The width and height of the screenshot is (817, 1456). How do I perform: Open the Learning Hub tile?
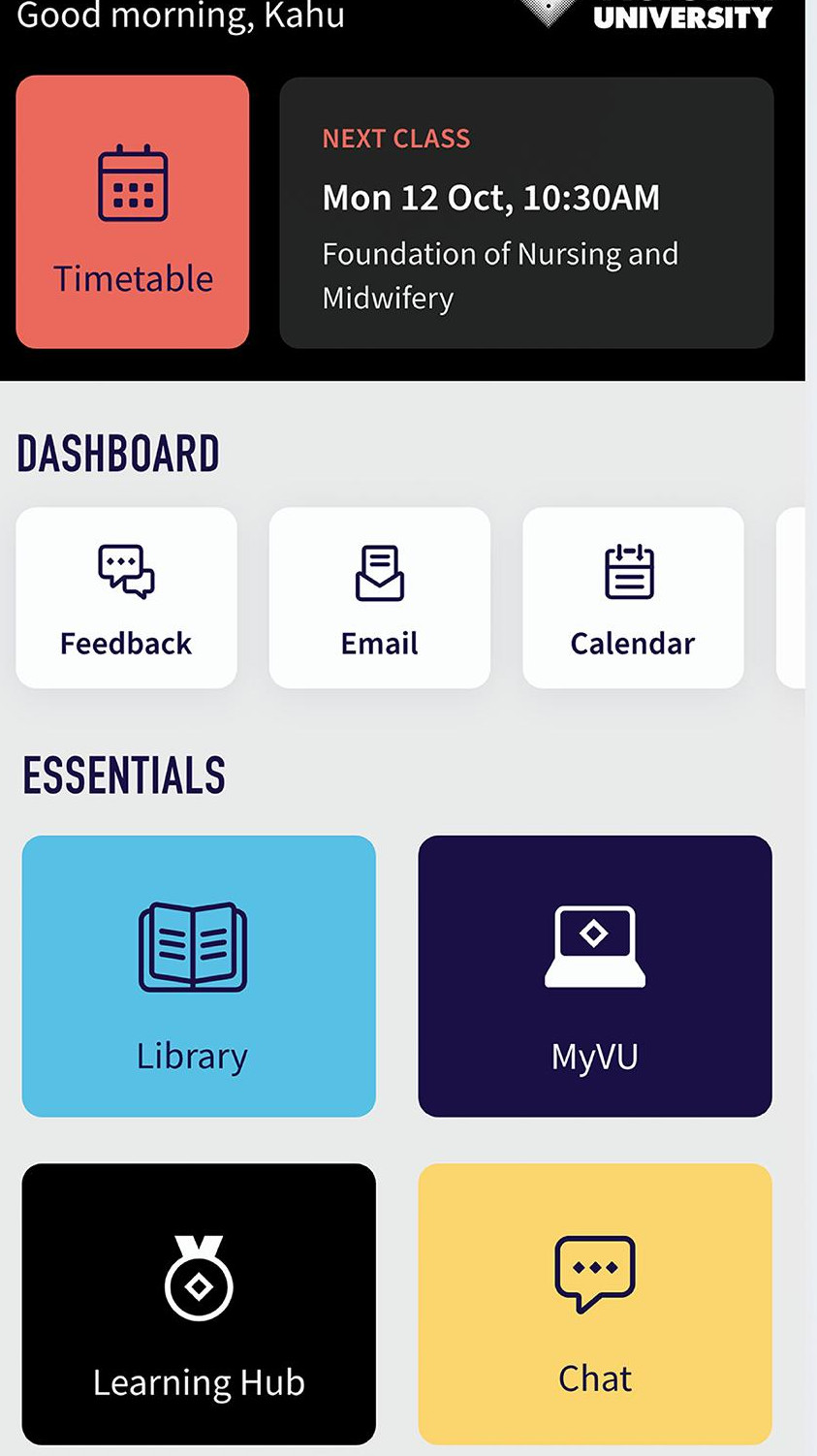[199, 1304]
